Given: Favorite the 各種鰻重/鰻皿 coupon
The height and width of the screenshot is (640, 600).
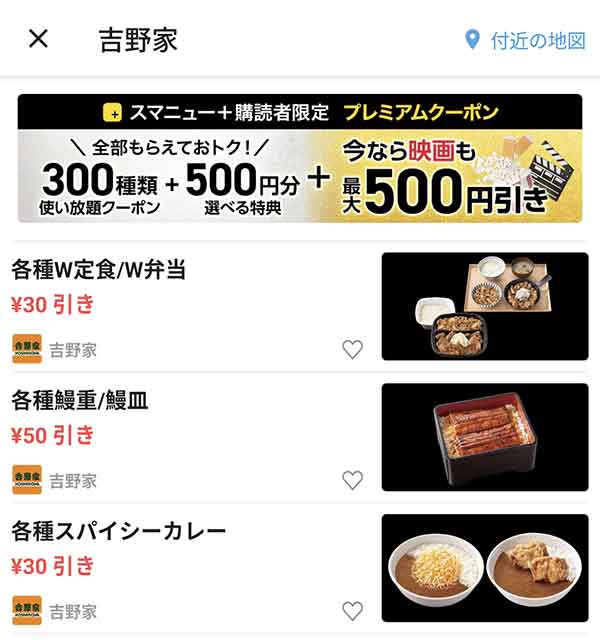Looking at the screenshot, I should tap(352, 480).
